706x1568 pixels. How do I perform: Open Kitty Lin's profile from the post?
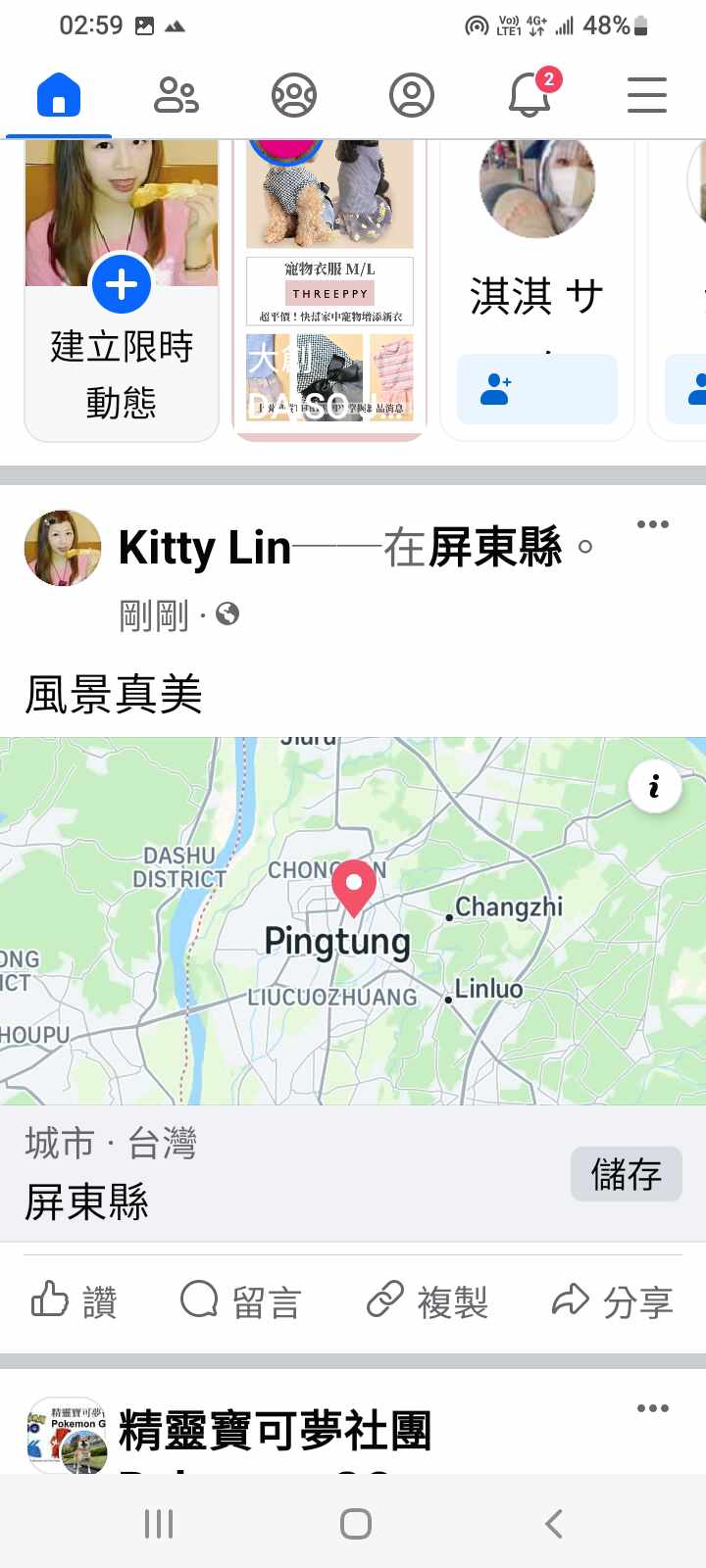click(x=204, y=548)
